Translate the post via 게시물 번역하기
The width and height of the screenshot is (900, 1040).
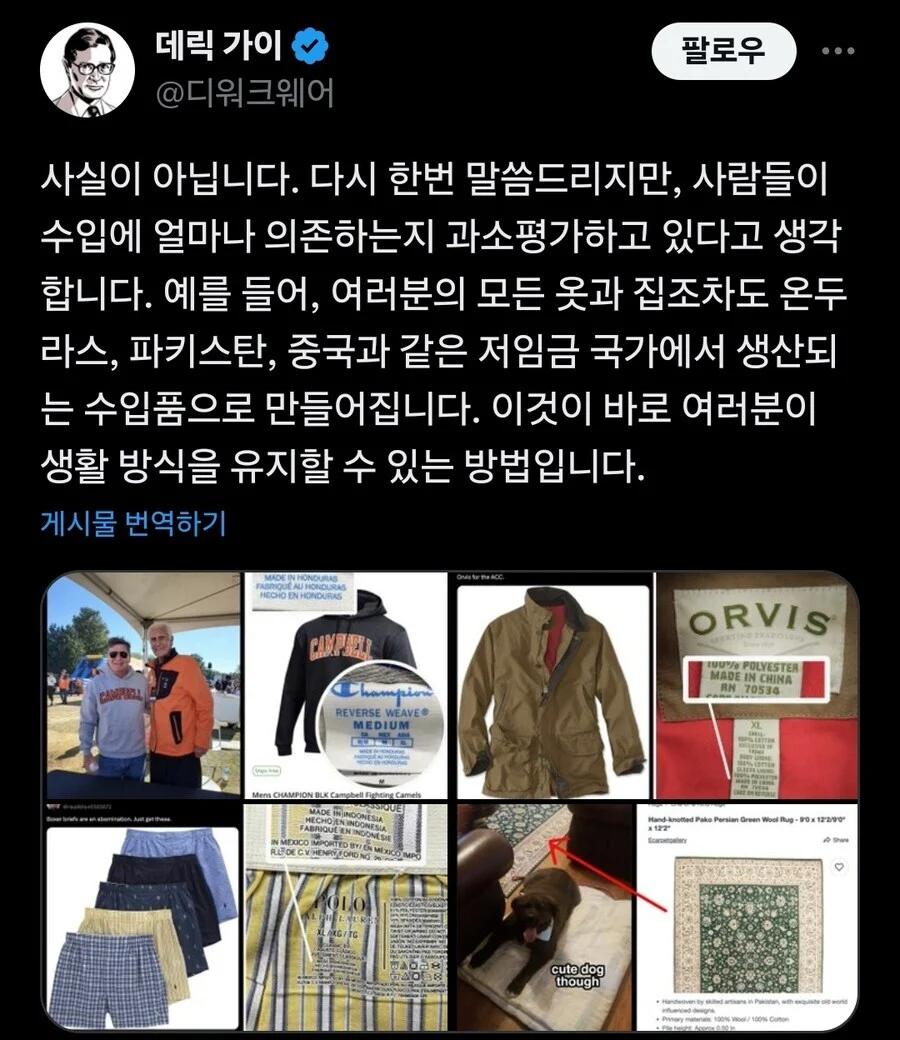point(133,522)
